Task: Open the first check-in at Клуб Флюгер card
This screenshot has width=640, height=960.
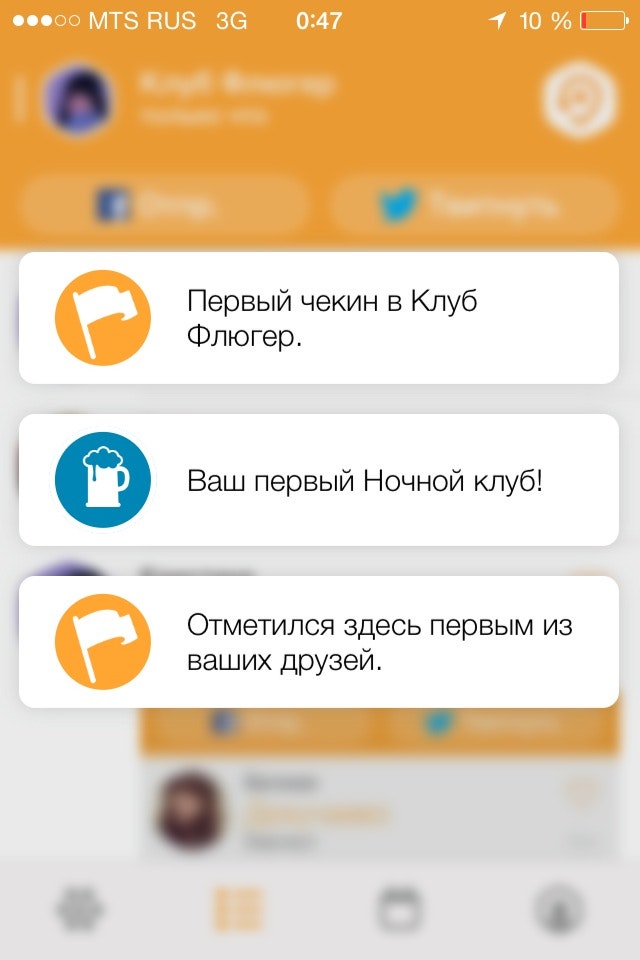Action: pyautogui.click(x=318, y=318)
